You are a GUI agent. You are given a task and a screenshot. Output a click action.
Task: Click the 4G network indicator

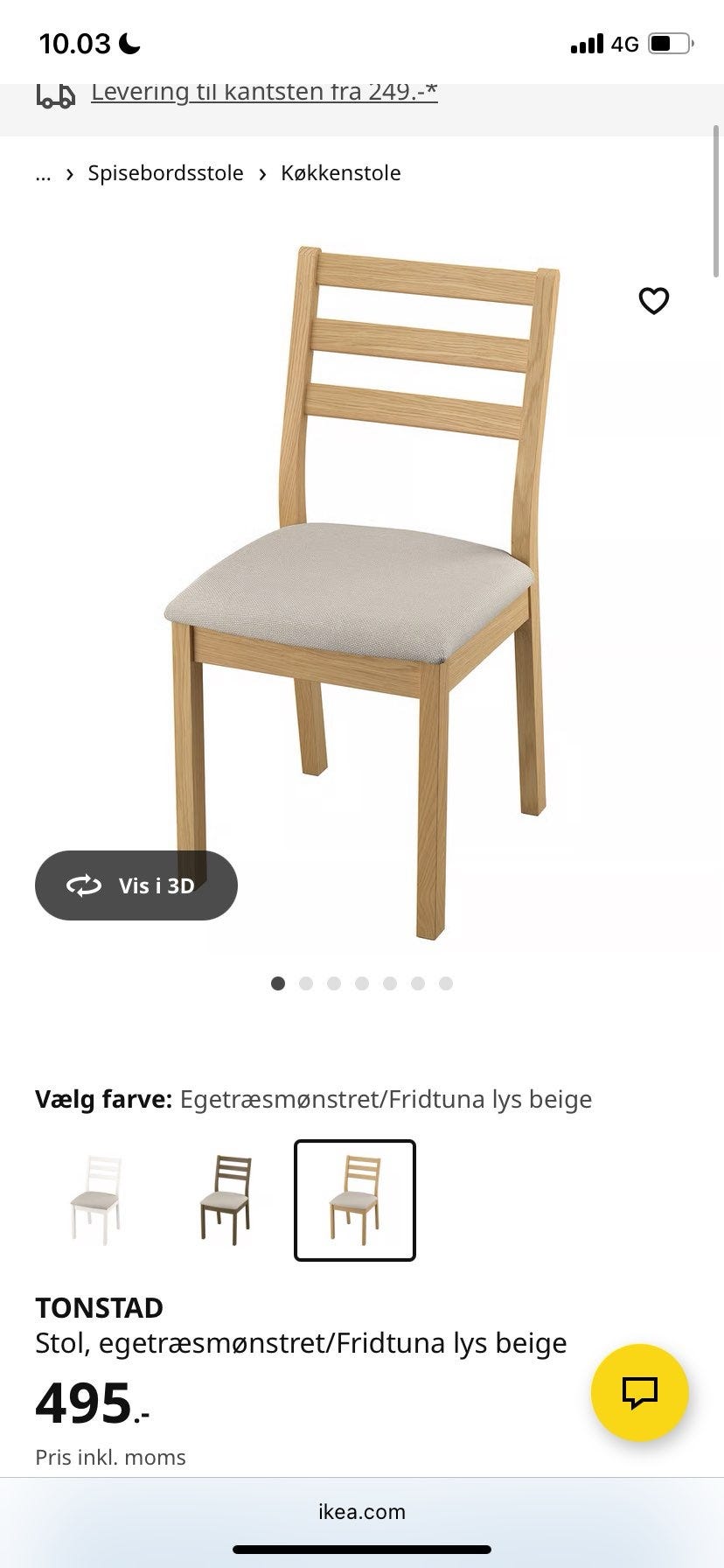(623, 43)
